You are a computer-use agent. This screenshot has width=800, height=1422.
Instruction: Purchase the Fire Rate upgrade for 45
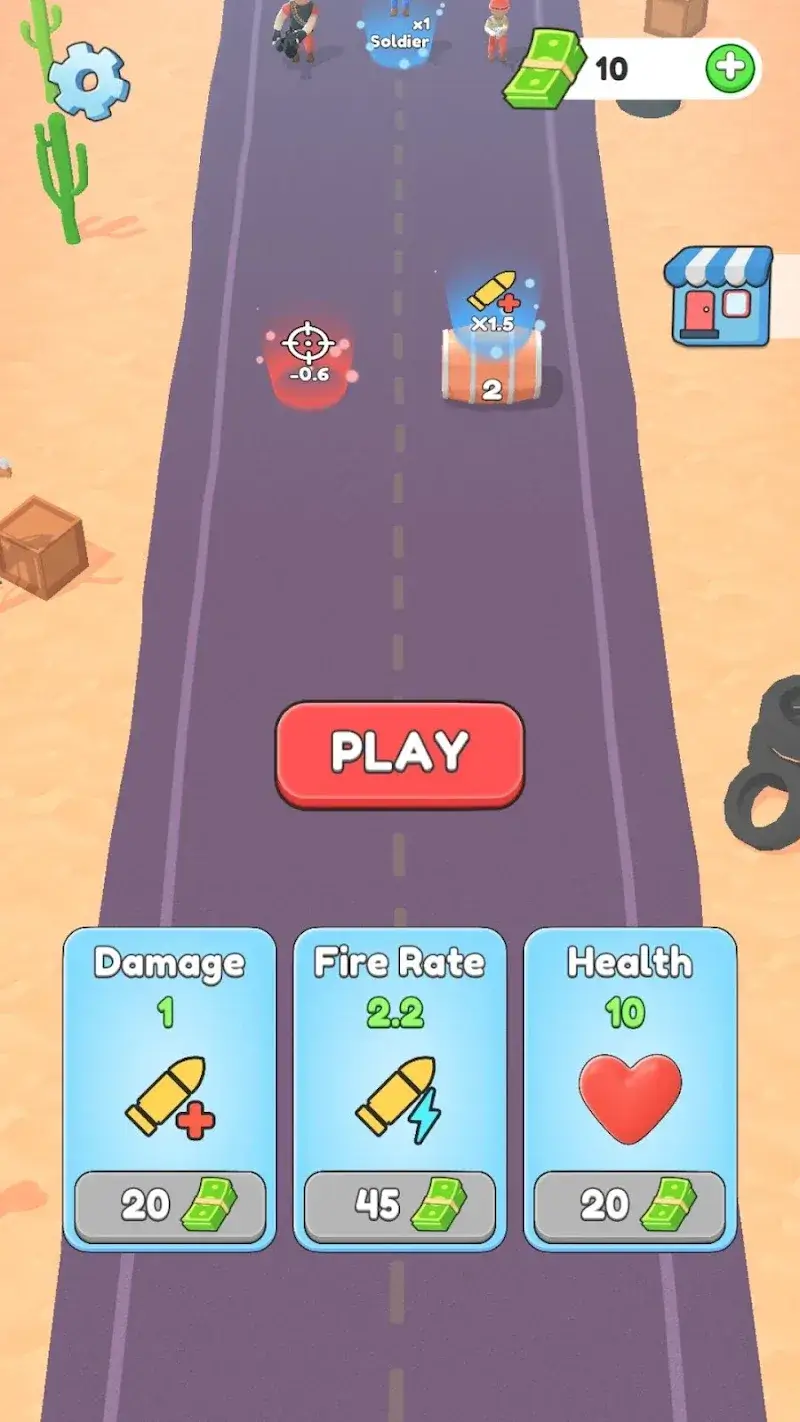click(x=399, y=1203)
